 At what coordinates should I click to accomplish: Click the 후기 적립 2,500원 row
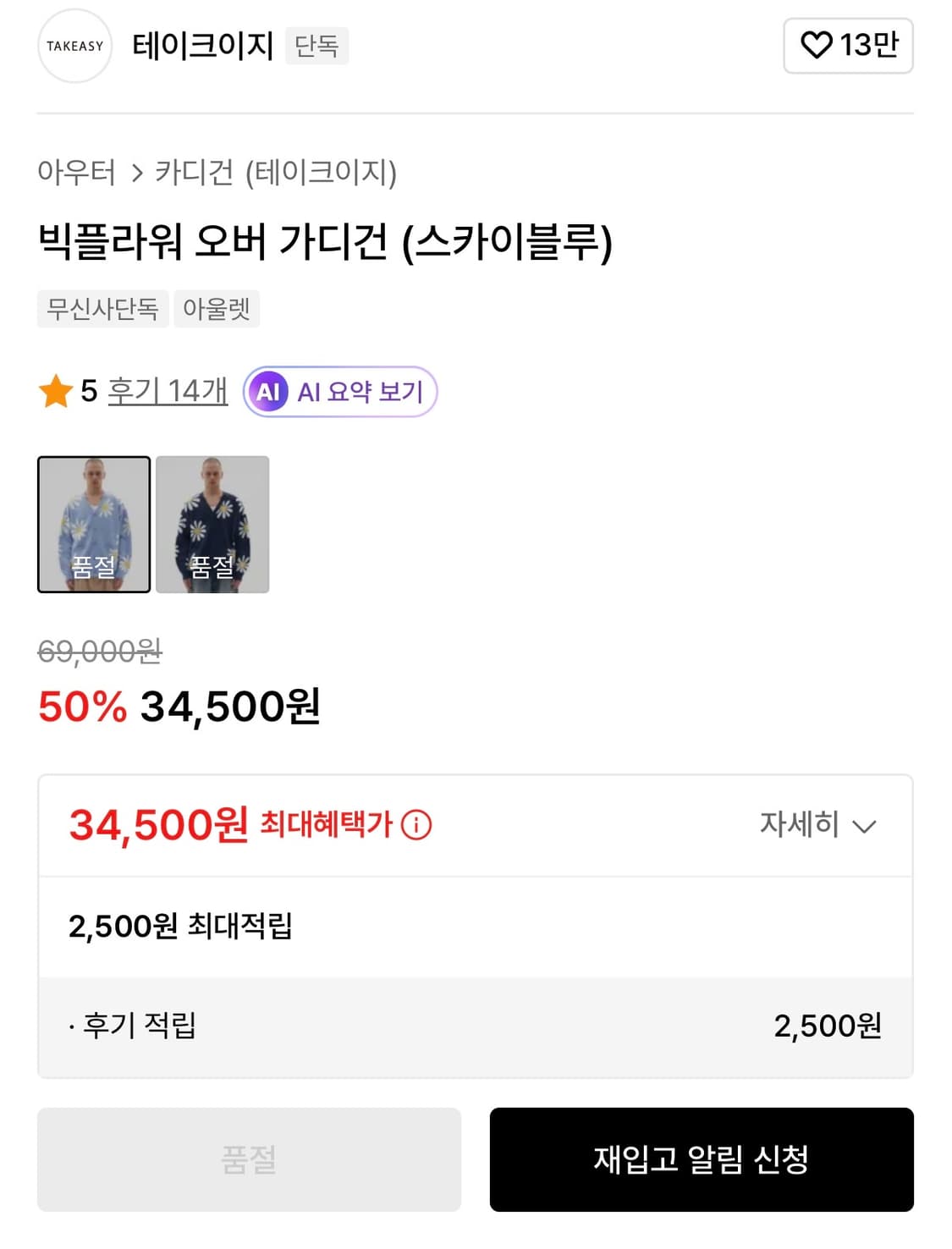(x=476, y=1026)
